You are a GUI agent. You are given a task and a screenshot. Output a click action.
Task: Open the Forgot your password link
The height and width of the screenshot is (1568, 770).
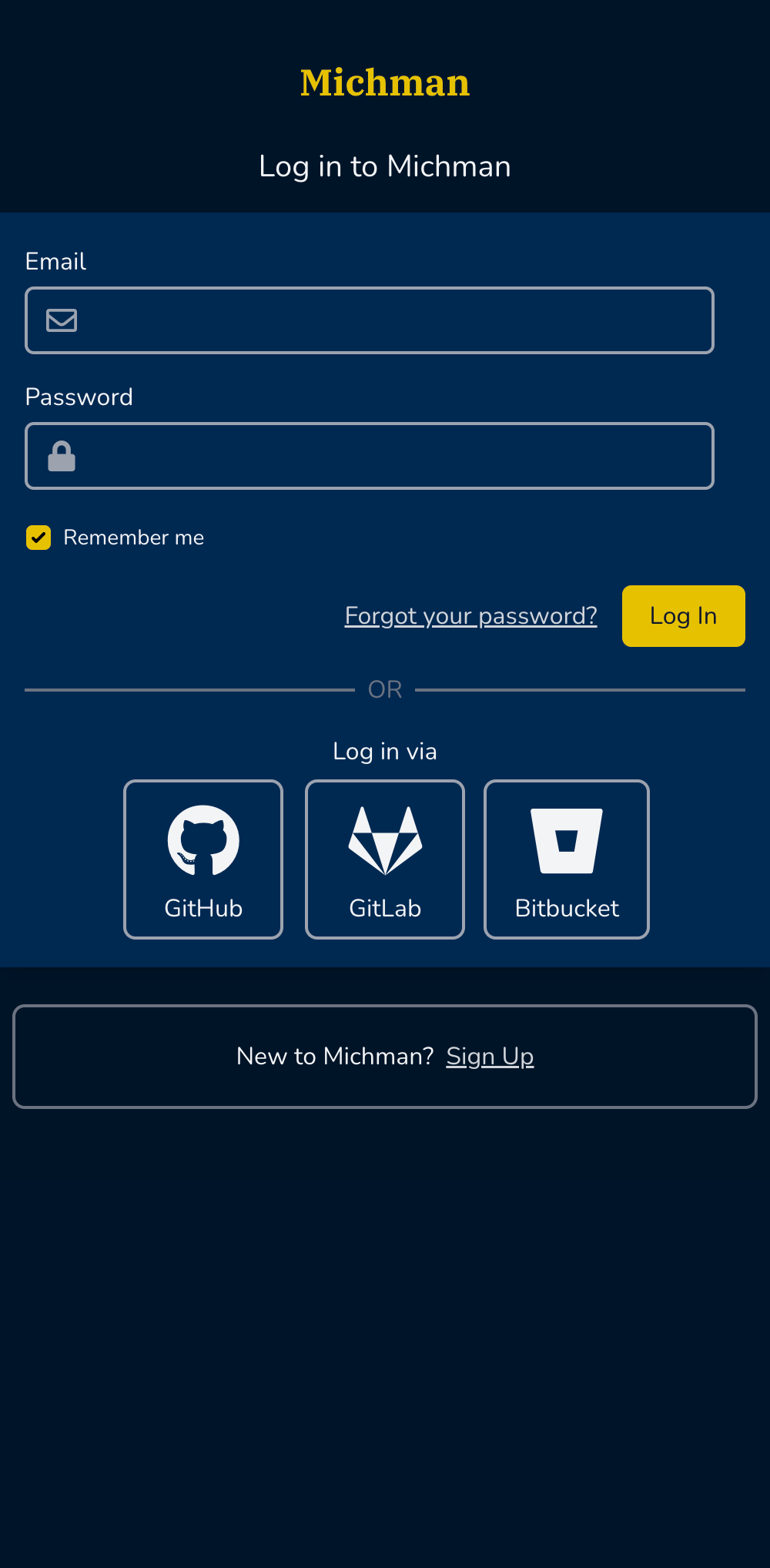pos(470,616)
